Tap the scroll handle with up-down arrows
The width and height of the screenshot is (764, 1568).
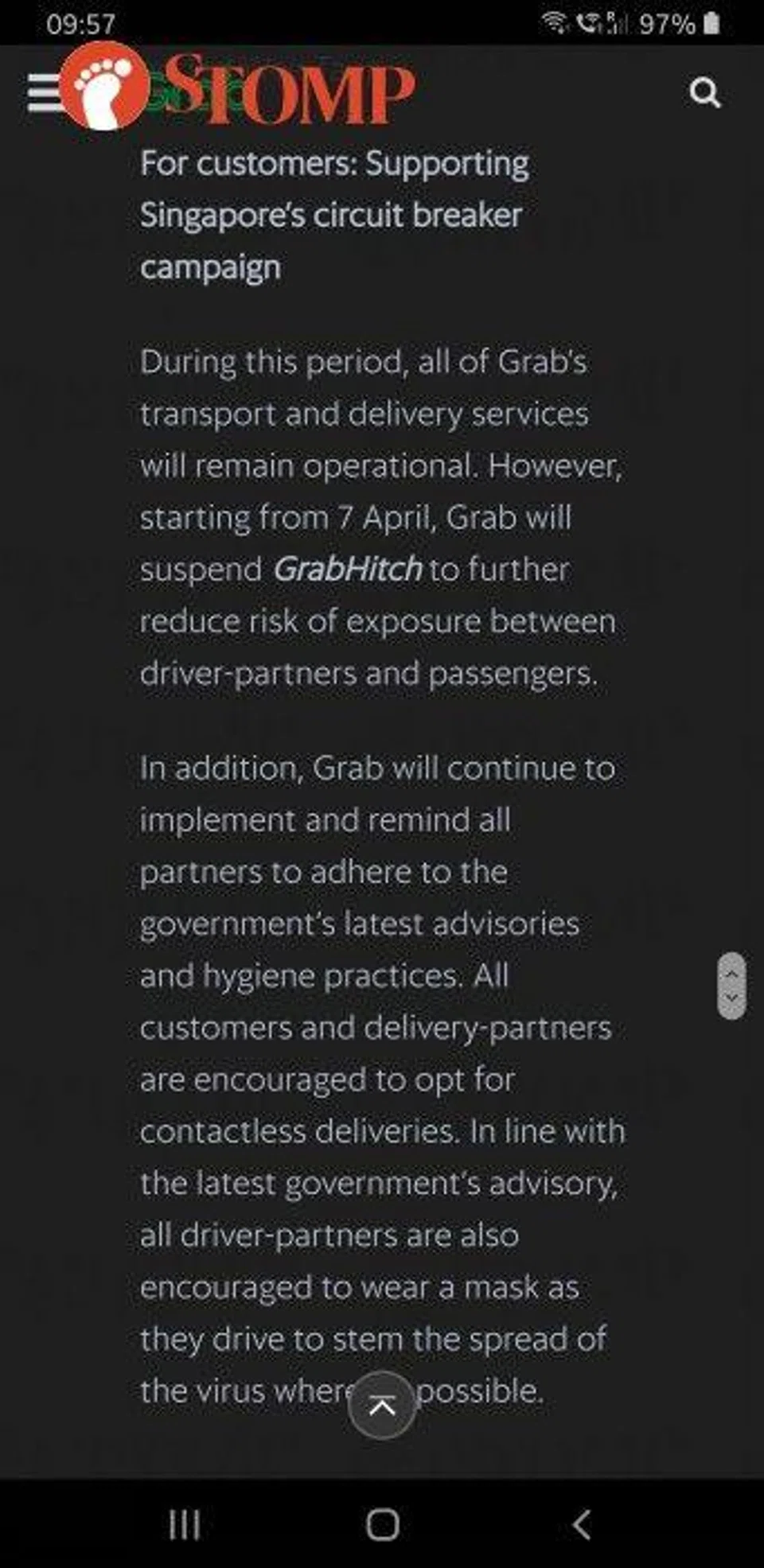[731, 986]
